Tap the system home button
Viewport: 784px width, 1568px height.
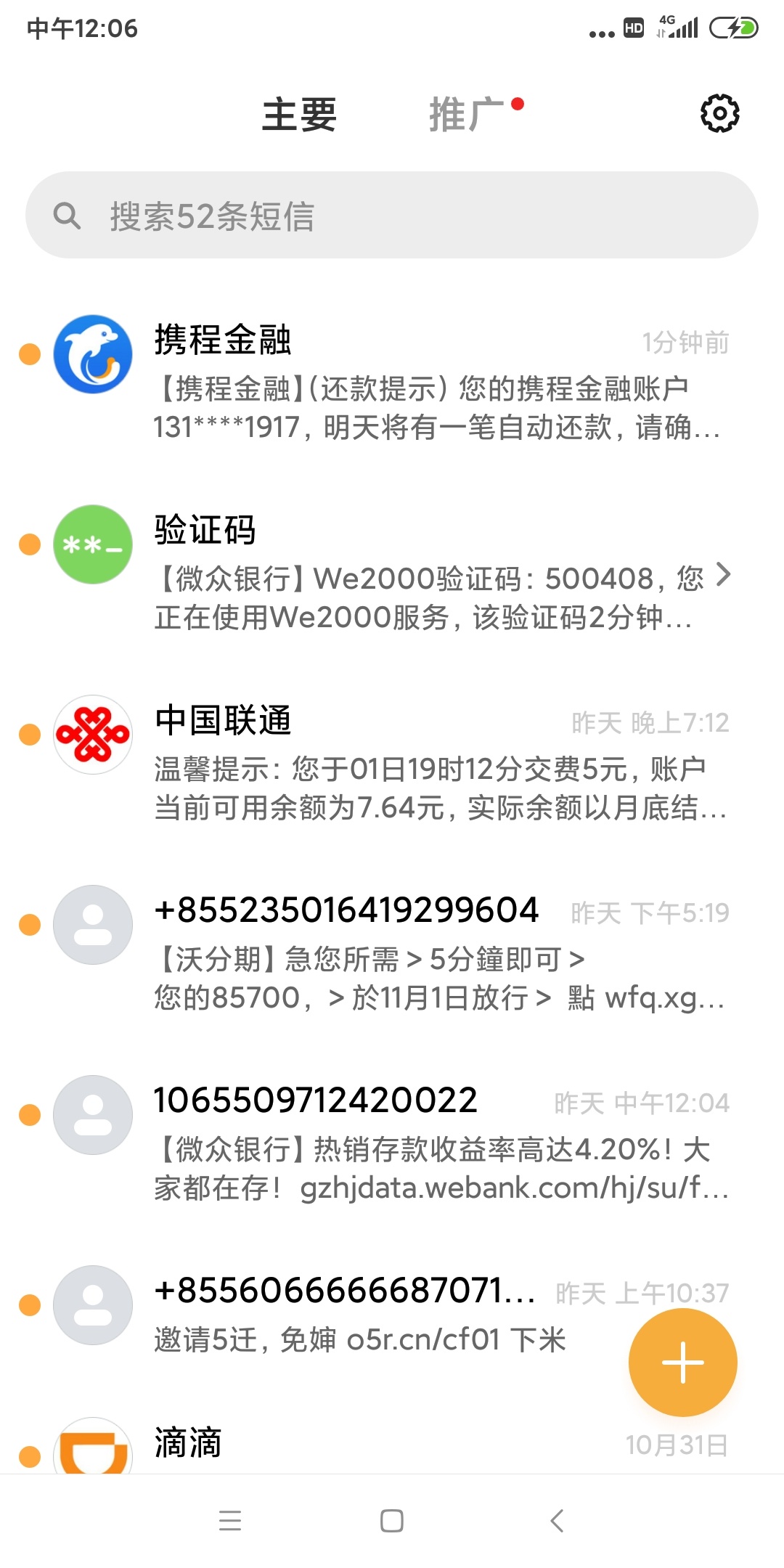click(x=392, y=1520)
